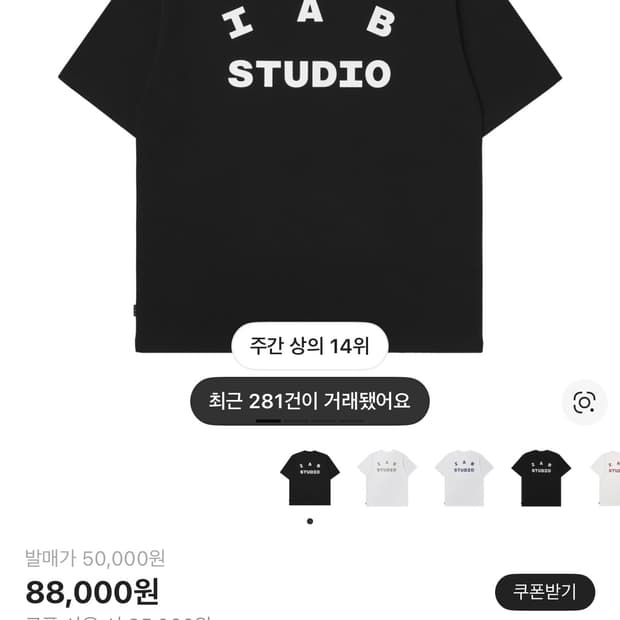Viewport: 620px width, 620px height.
Task: Tap the 쿠폰받기 coupon button
Action: pos(545,591)
